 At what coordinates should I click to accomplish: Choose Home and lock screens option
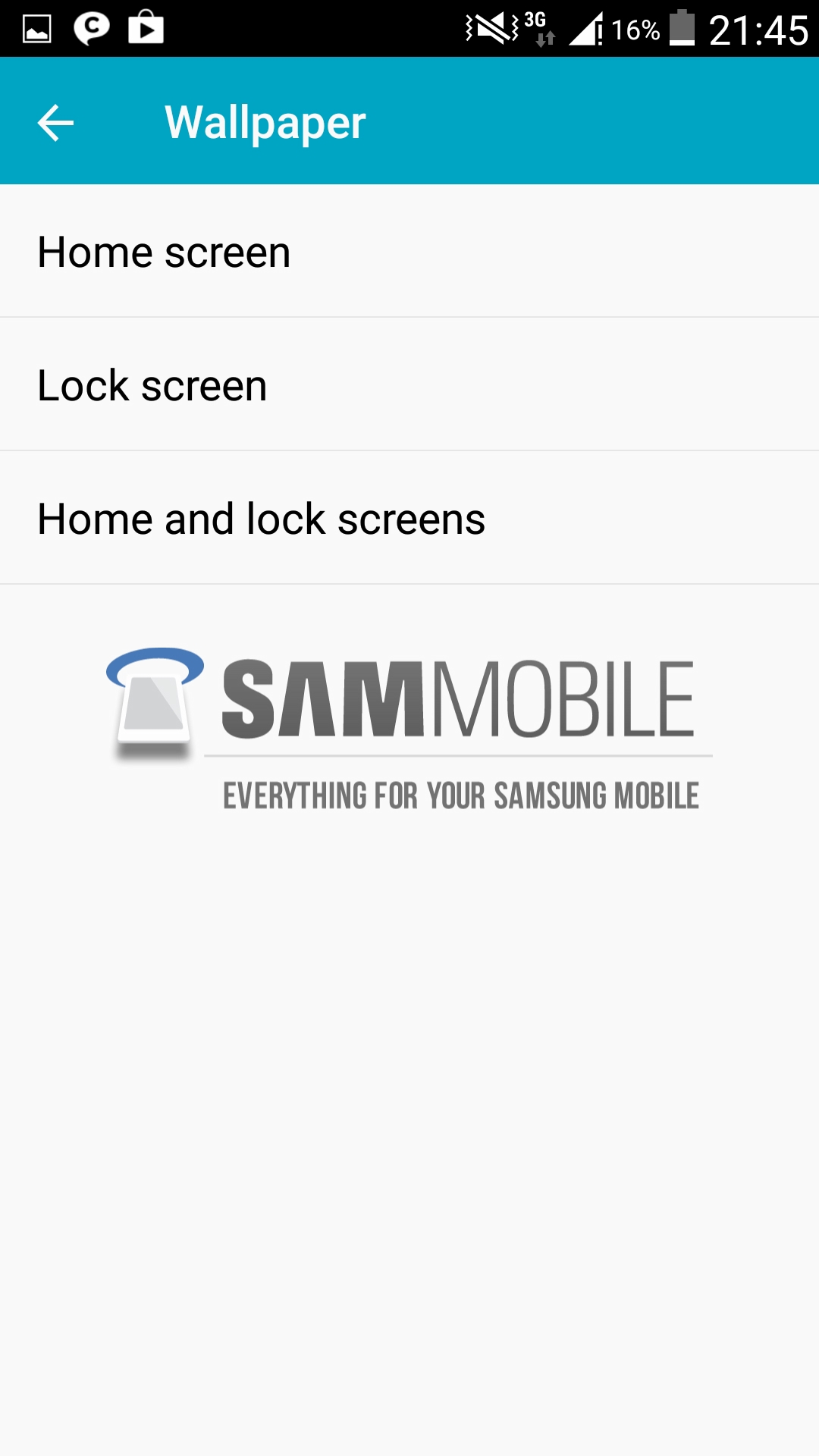coord(261,519)
